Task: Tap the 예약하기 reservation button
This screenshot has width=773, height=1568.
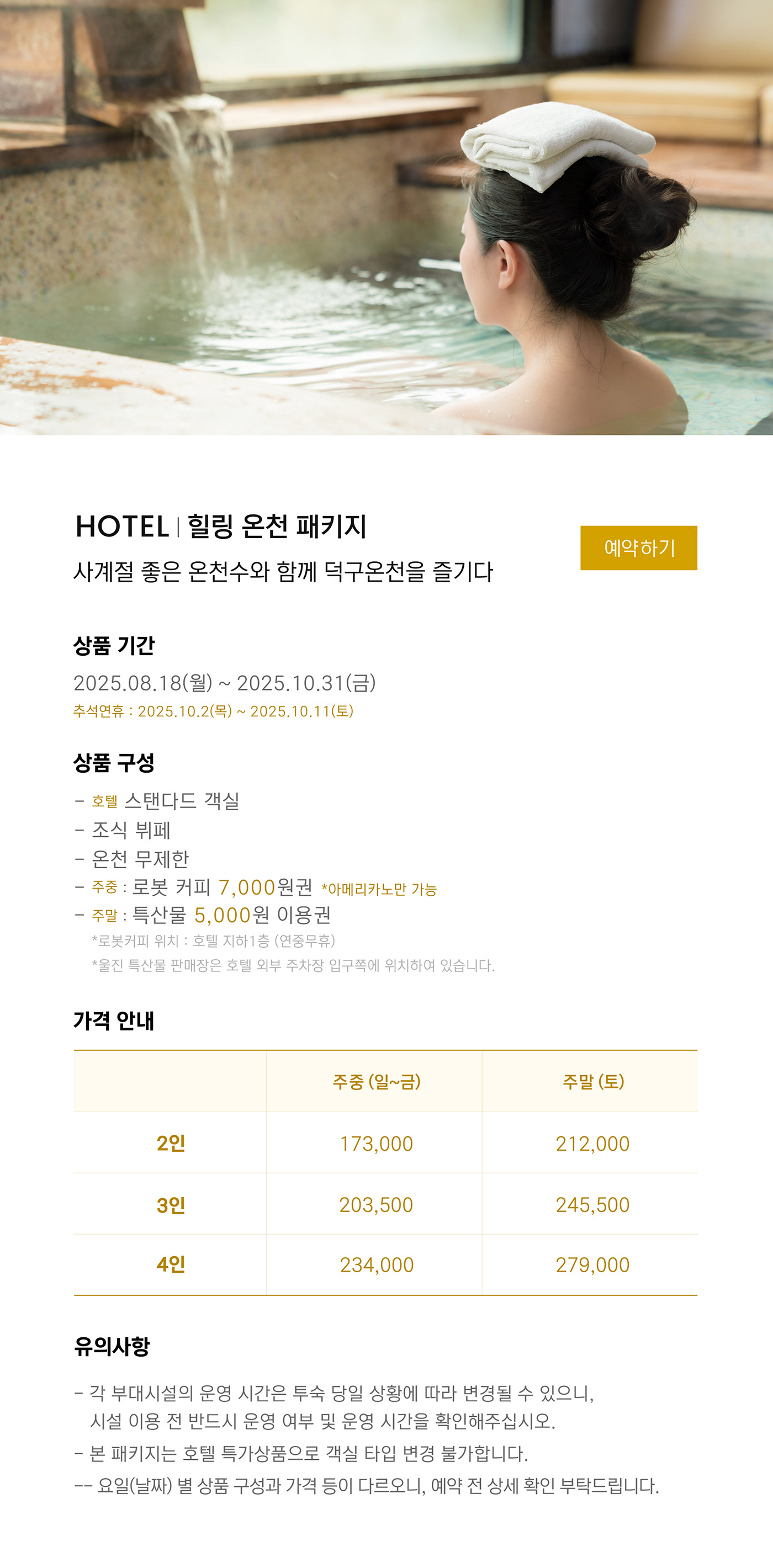Action: (638, 548)
